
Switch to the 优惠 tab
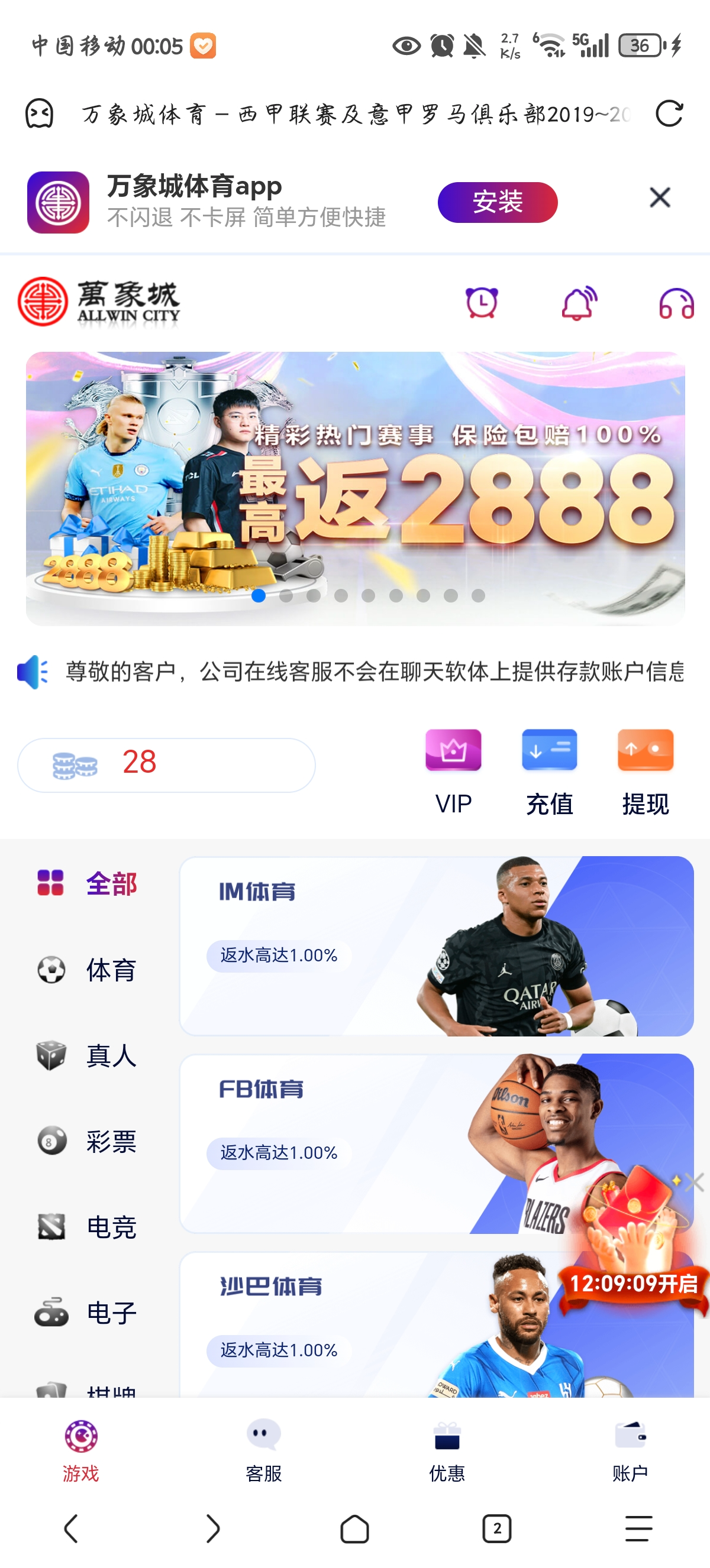coord(447,1451)
